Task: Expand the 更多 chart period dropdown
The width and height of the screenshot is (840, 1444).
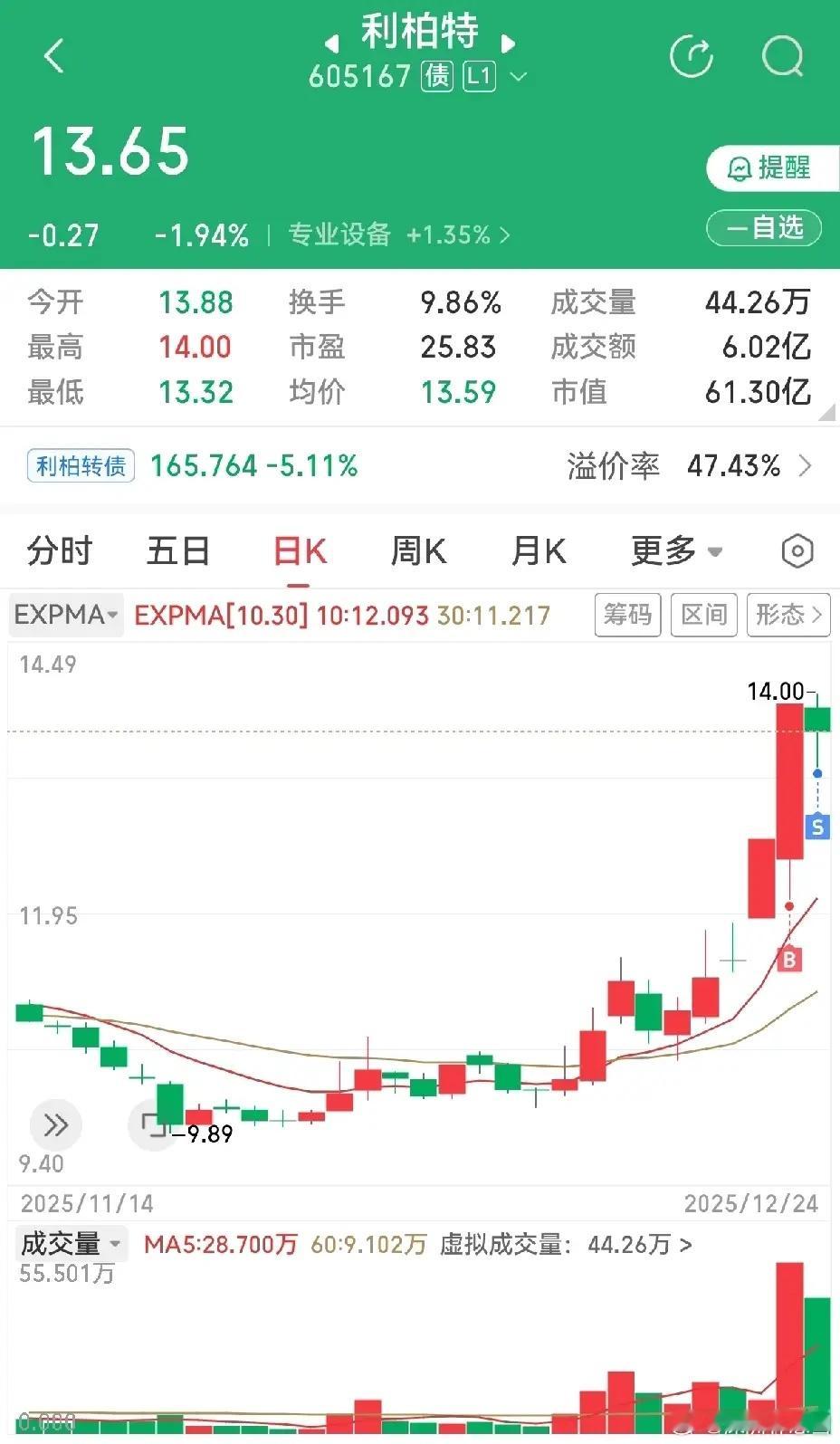Action: [x=675, y=550]
